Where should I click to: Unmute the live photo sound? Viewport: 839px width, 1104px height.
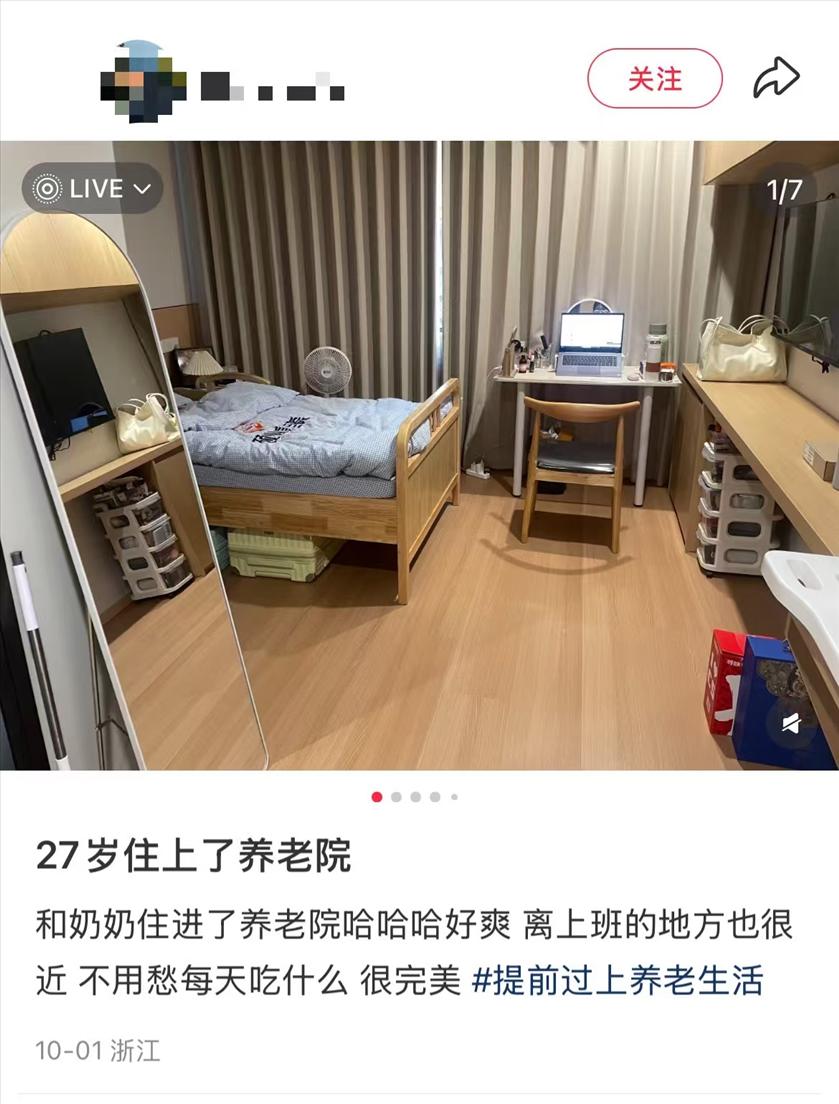(x=791, y=721)
